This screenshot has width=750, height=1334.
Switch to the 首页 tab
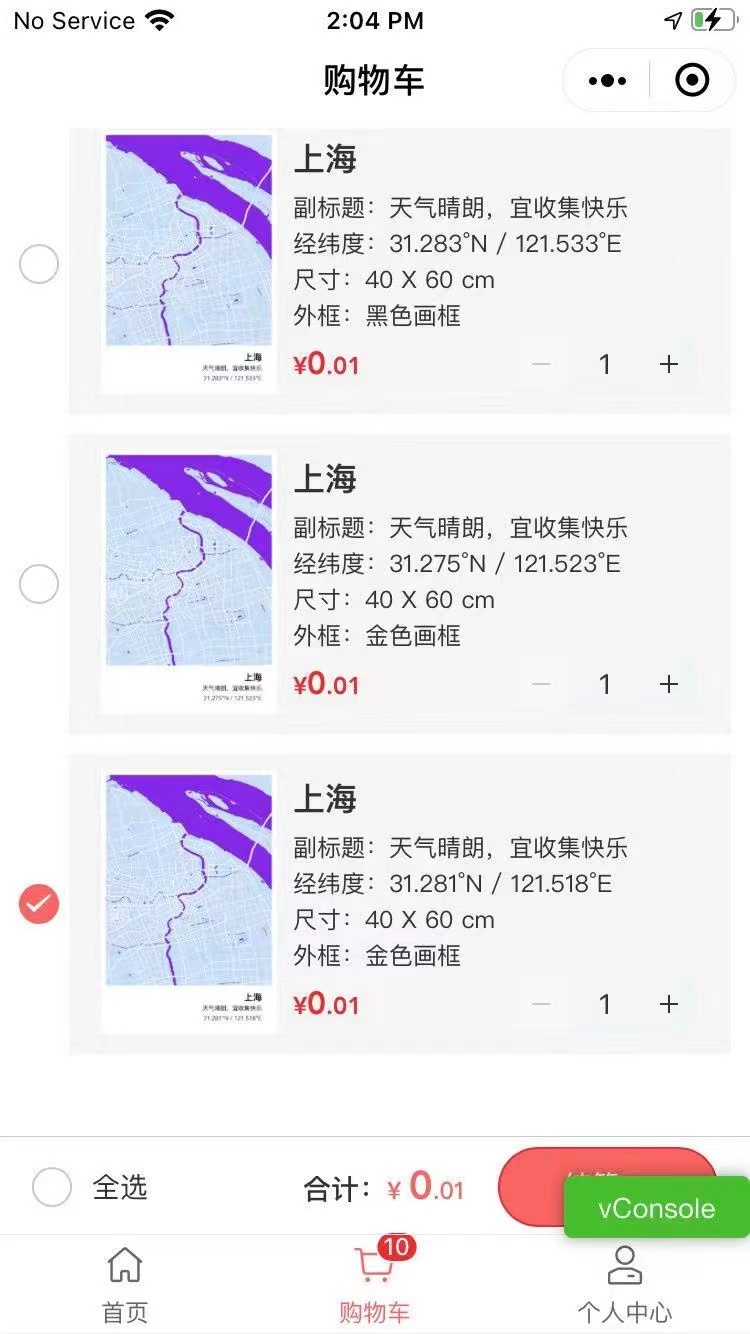125,1285
